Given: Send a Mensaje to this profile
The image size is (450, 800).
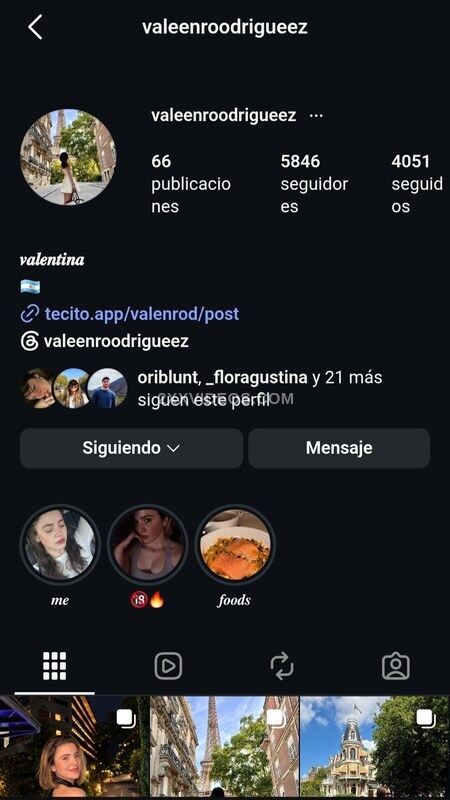Looking at the screenshot, I should click(x=339, y=448).
